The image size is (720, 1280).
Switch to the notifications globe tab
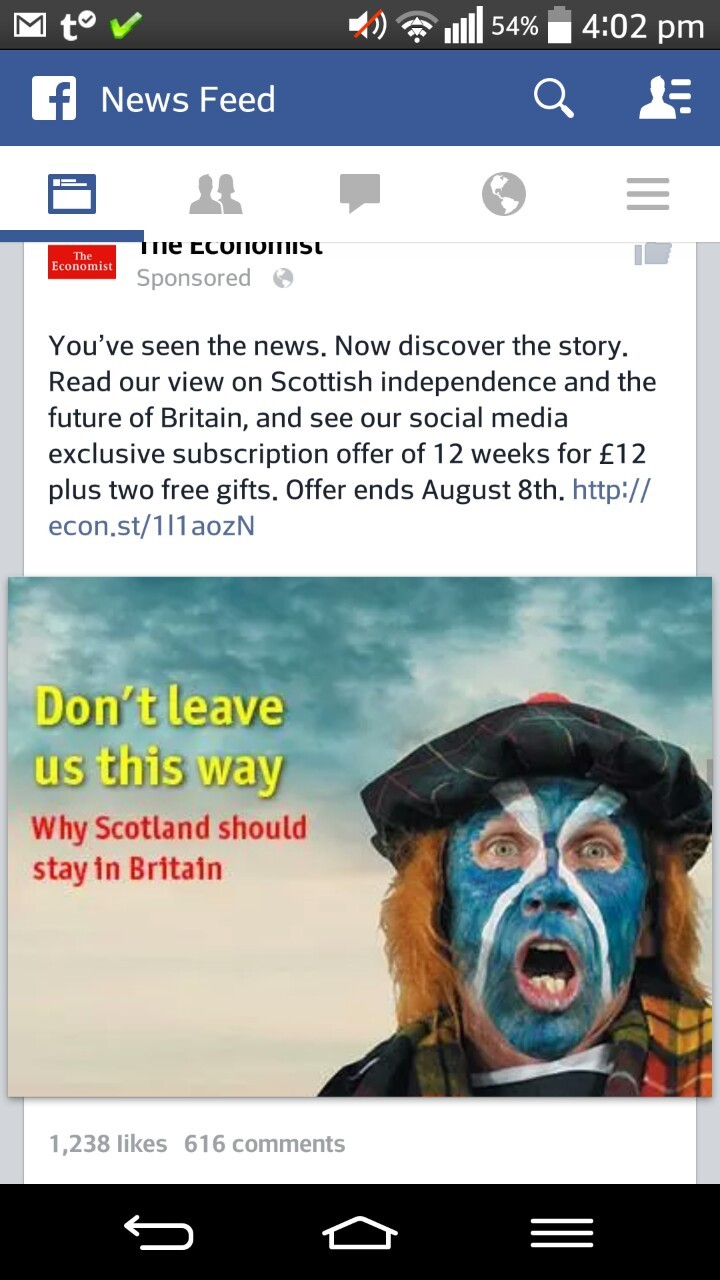point(504,193)
